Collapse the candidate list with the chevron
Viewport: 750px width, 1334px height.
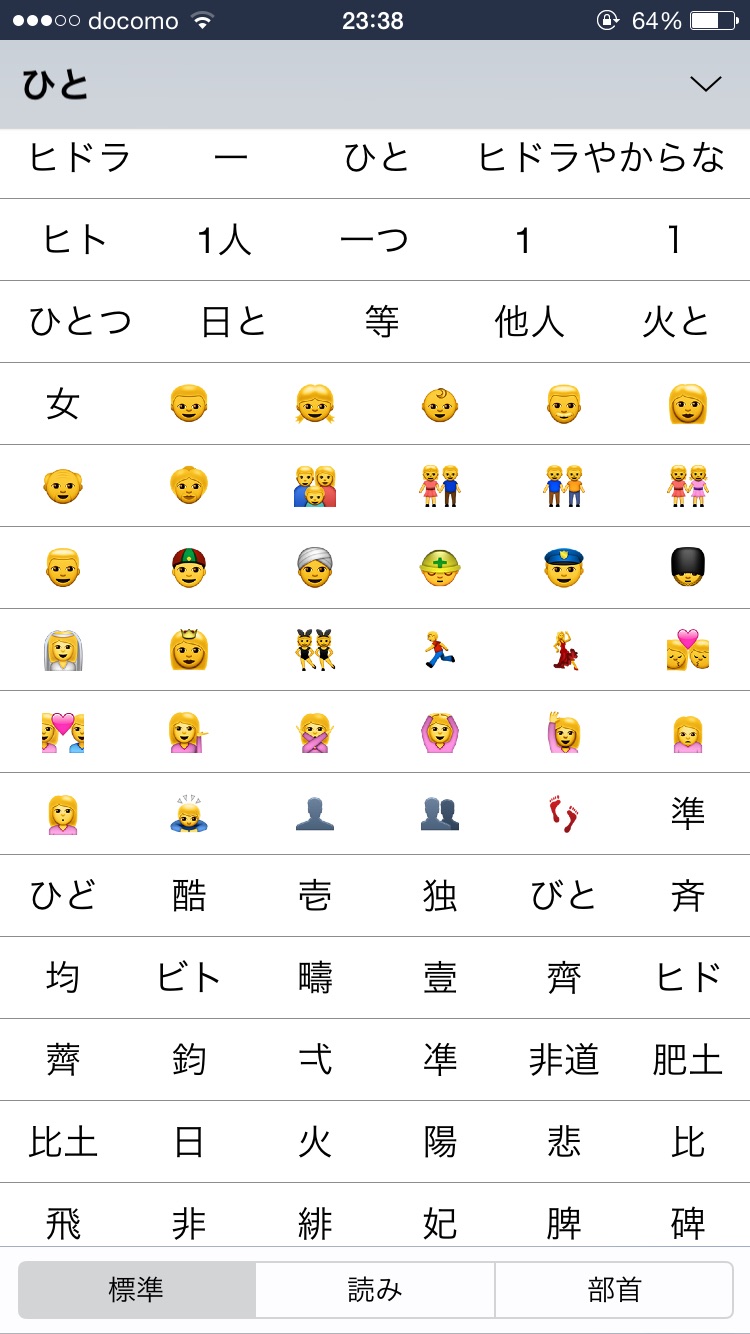tap(705, 85)
